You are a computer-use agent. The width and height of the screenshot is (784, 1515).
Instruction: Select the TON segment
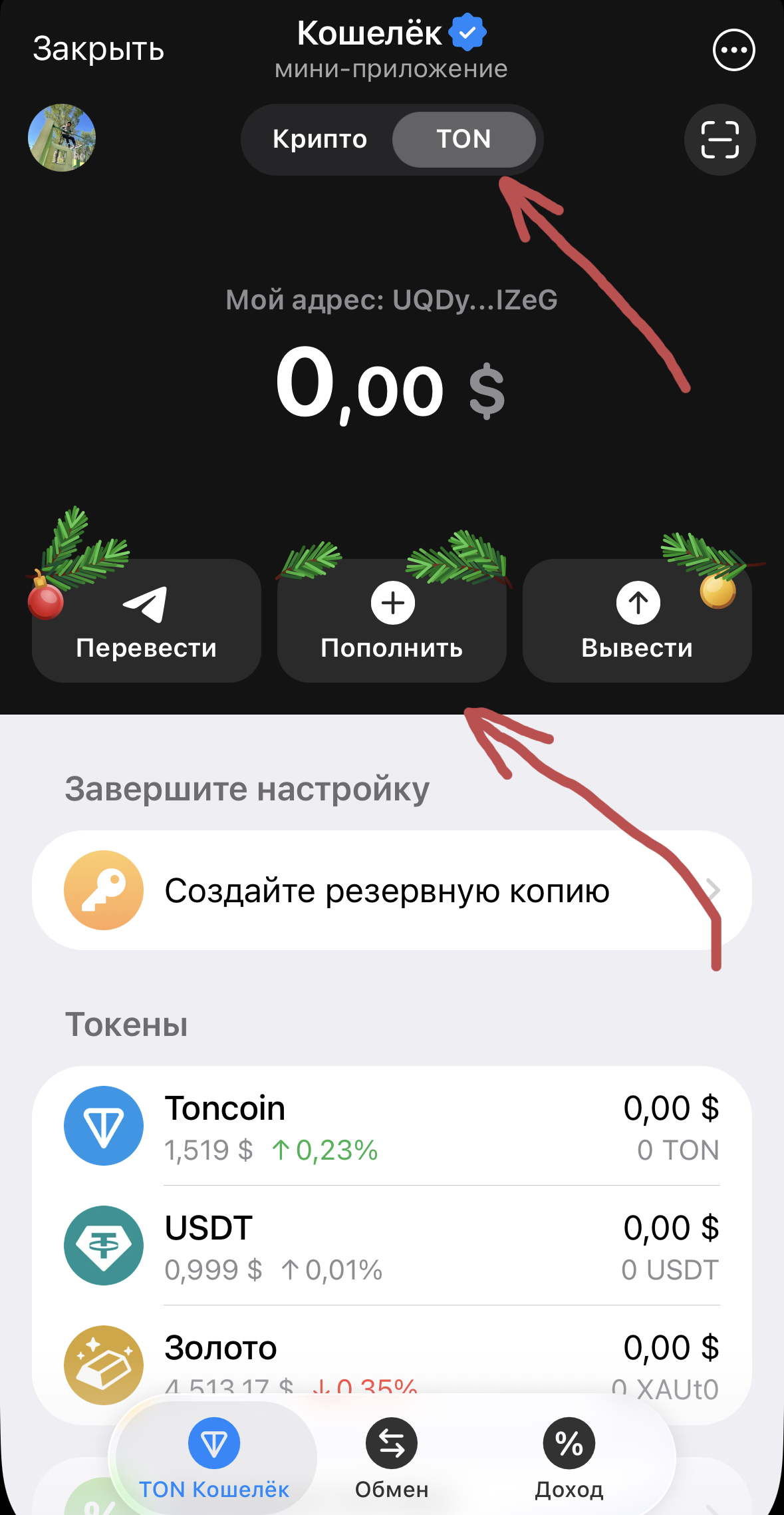click(x=463, y=139)
